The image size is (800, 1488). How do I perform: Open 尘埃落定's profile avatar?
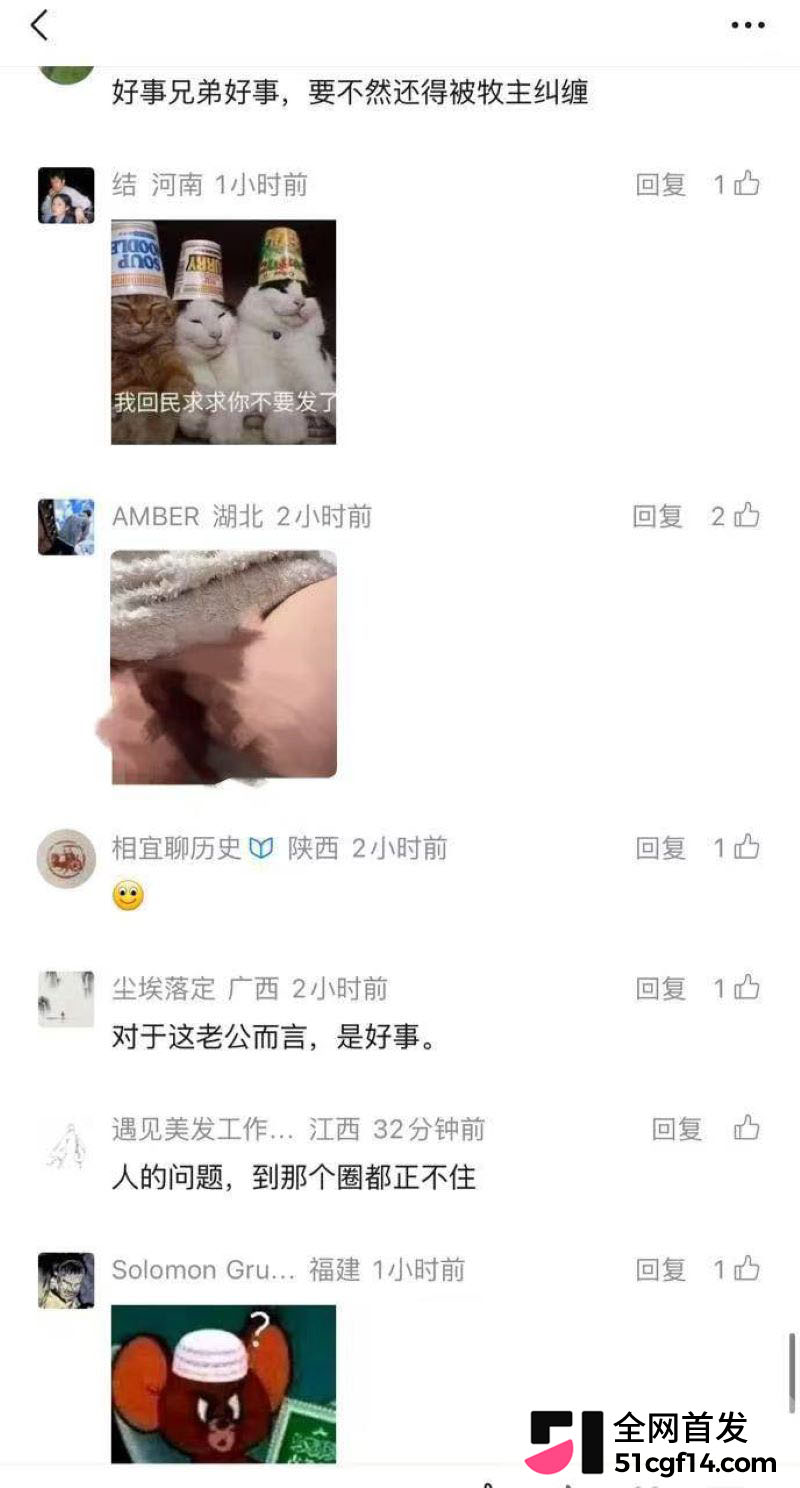click(x=66, y=998)
